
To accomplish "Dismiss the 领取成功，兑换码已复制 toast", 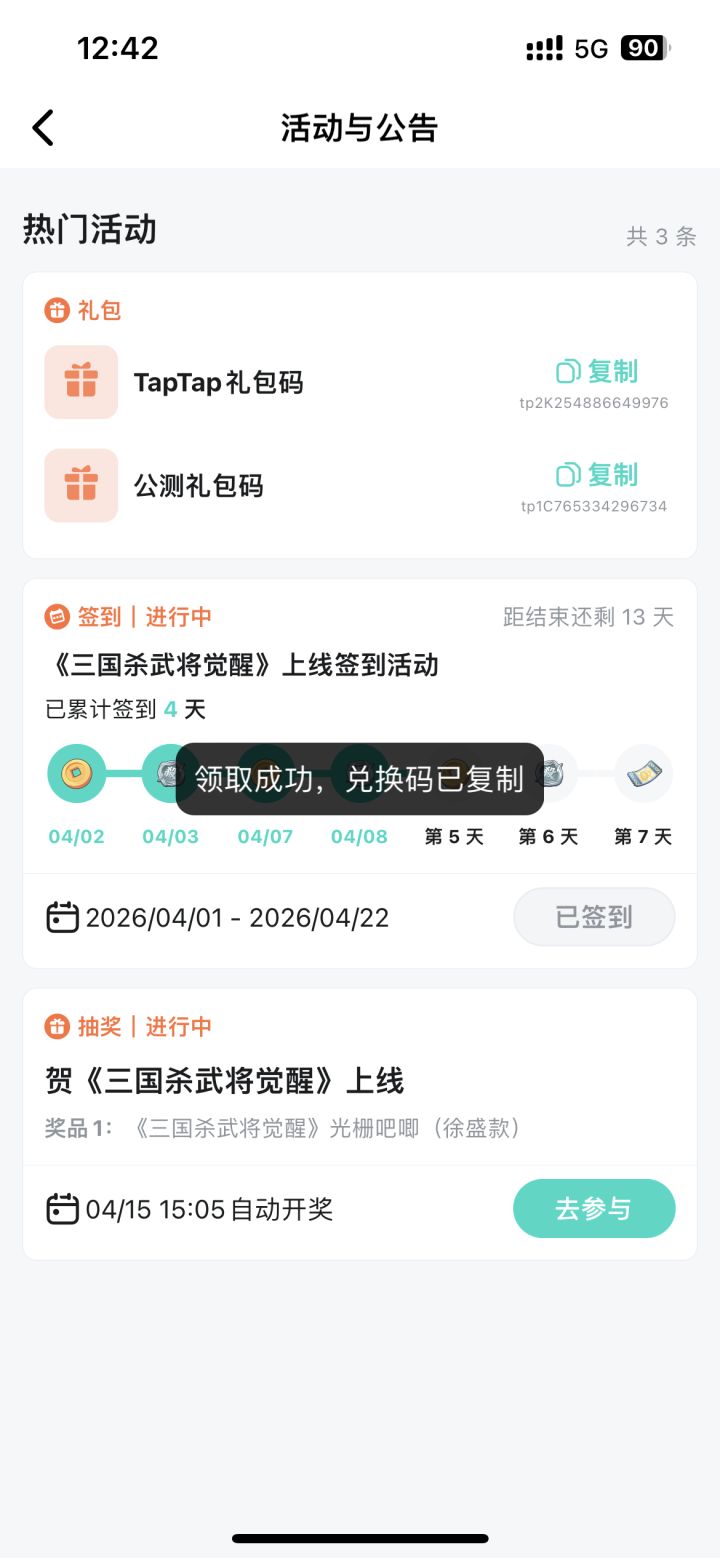I will point(360,779).
